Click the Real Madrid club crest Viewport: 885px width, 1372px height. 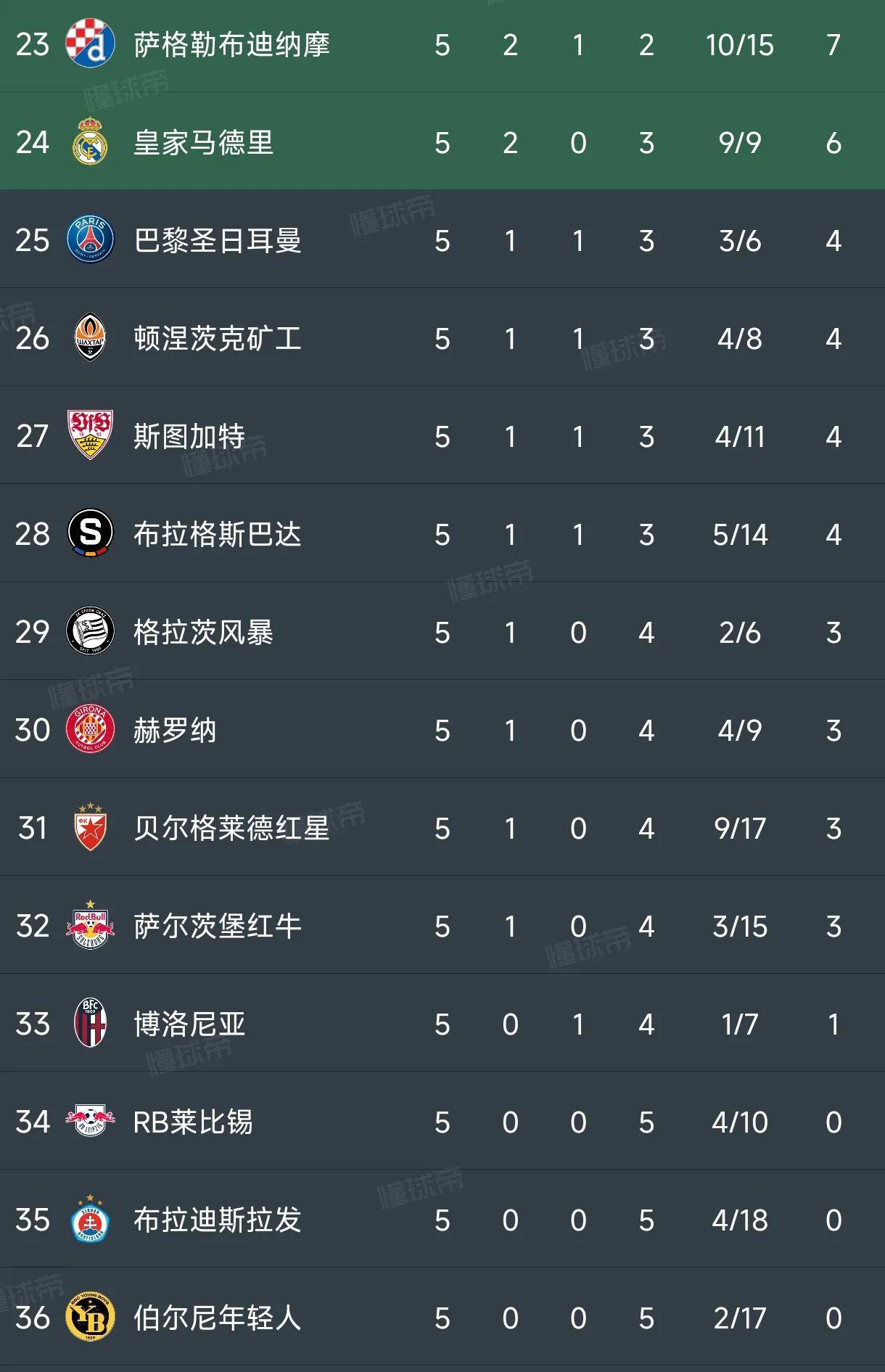[x=89, y=143]
